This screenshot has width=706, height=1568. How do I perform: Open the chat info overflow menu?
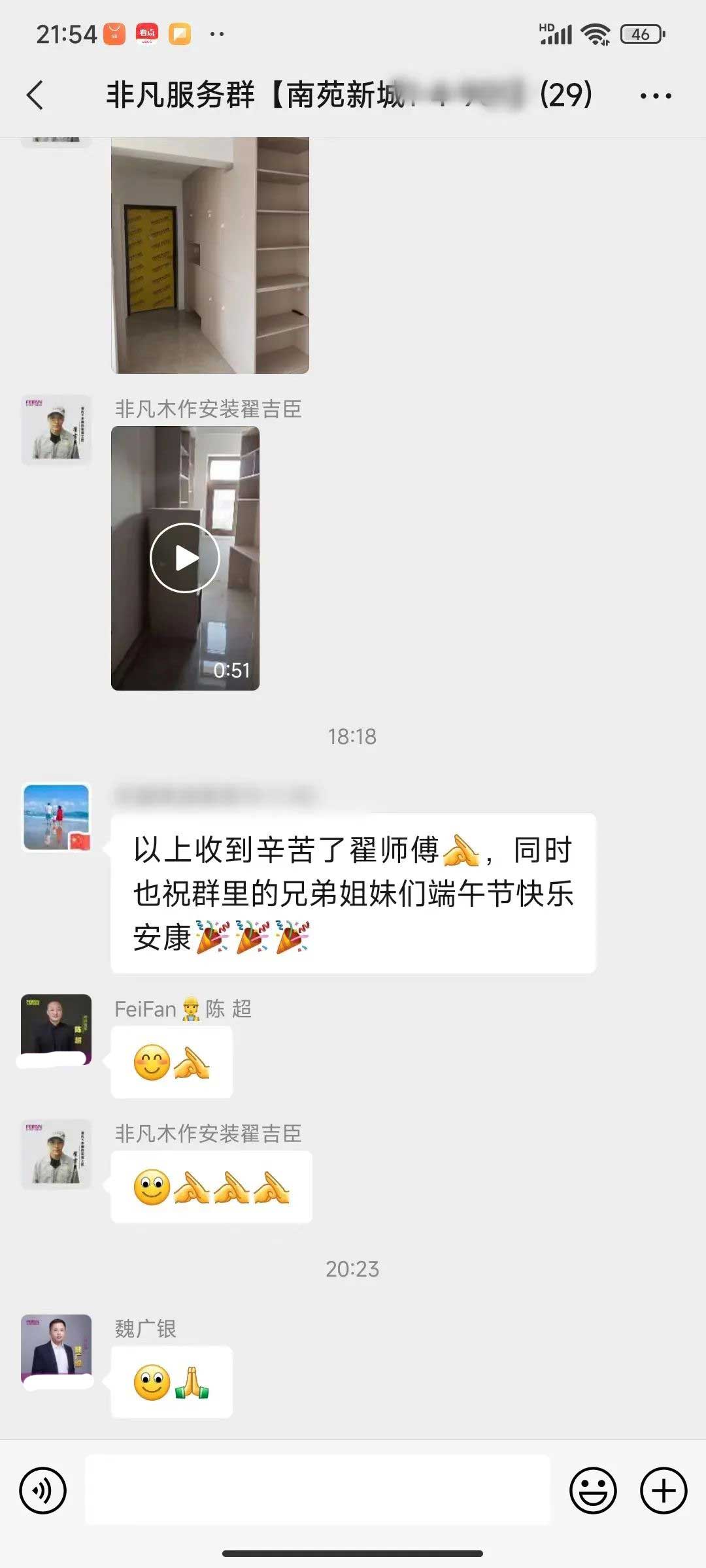click(x=655, y=96)
